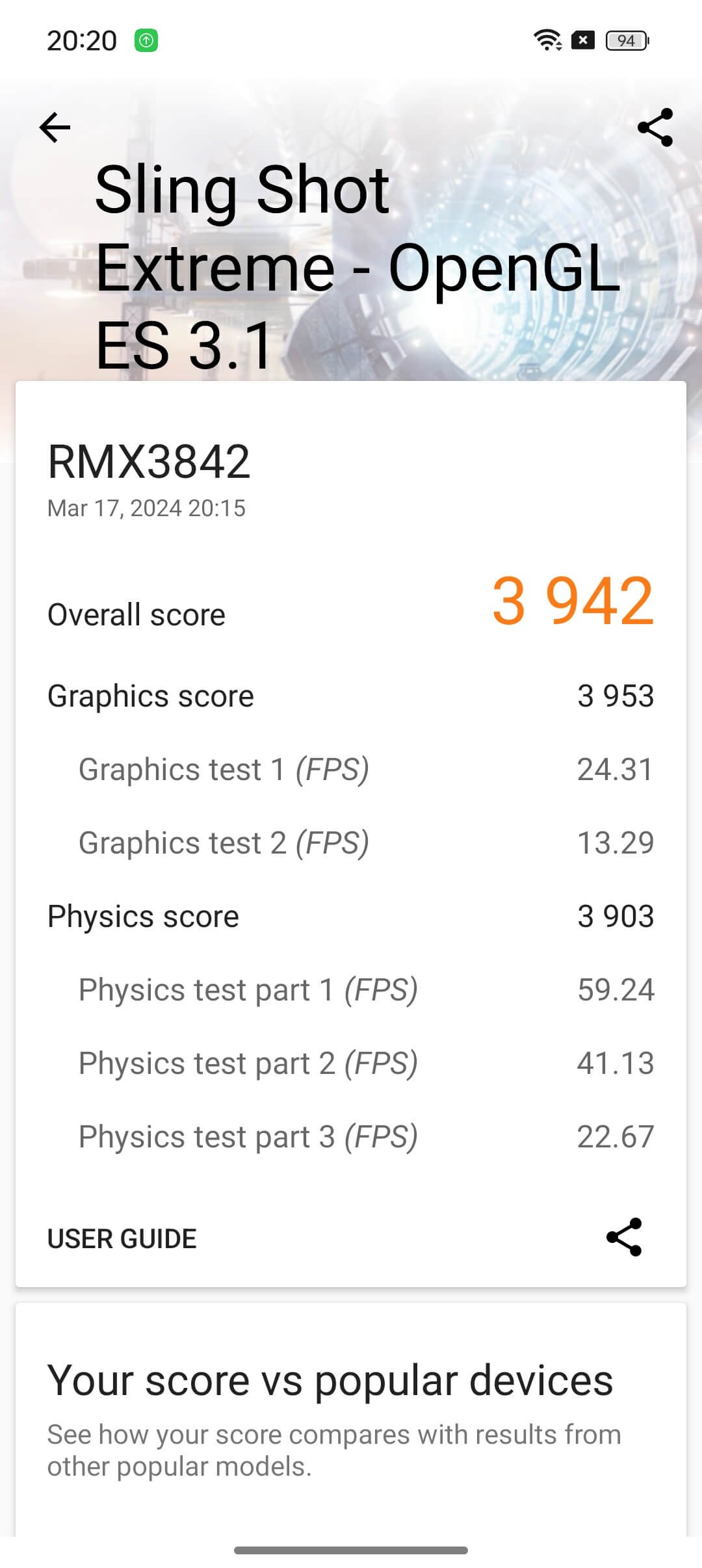Share result via top-right share icon
The width and height of the screenshot is (702, 1568).
(x=655, y=127)
